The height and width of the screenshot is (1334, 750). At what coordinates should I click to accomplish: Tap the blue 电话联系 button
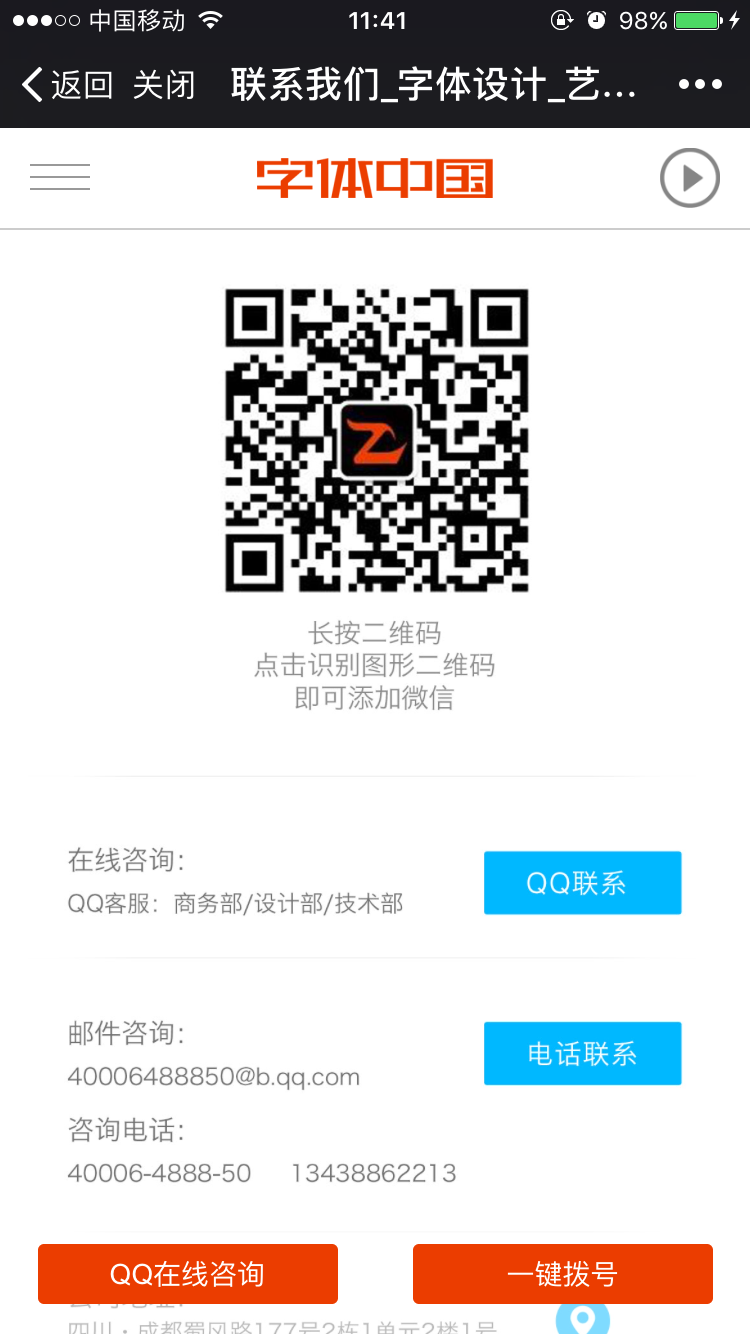point(582,1053)
